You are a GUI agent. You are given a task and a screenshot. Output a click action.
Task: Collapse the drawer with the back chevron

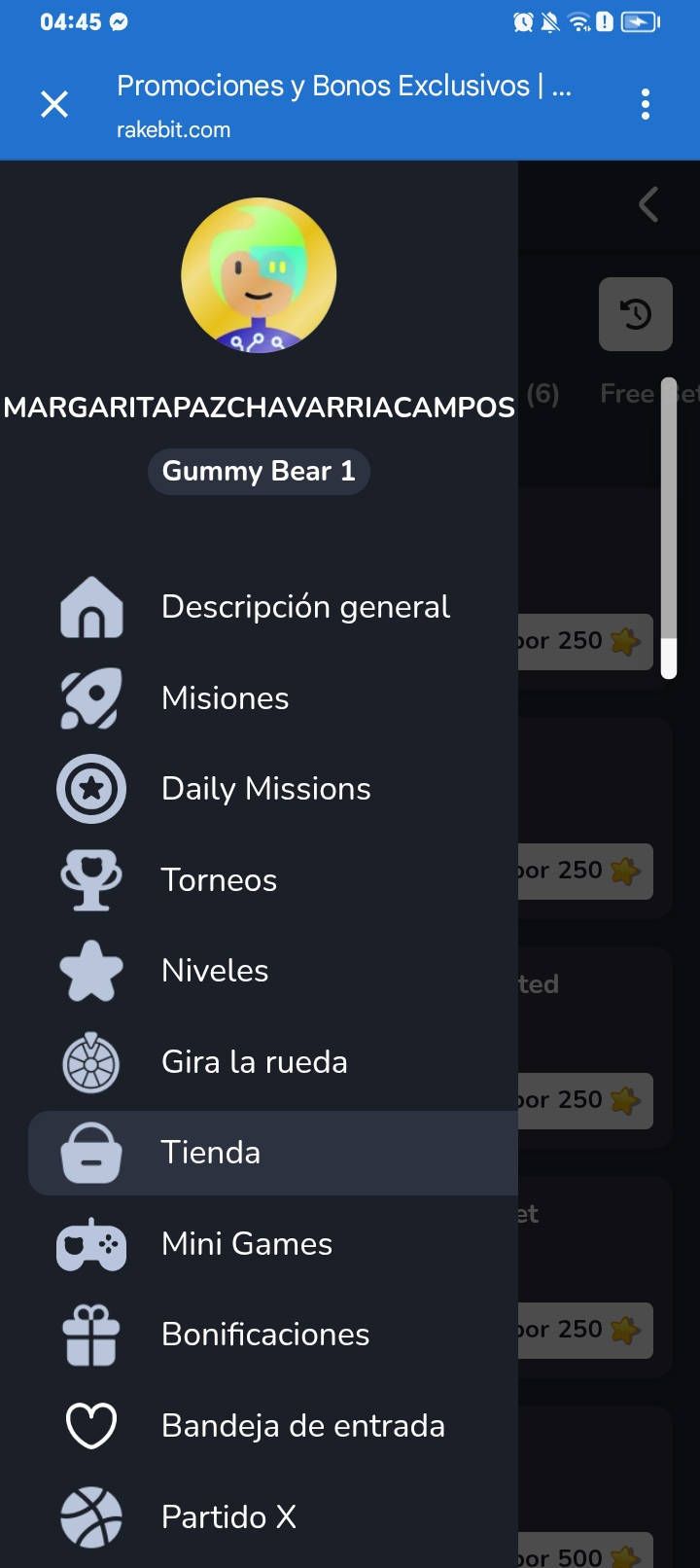click(x=648, y=204)
